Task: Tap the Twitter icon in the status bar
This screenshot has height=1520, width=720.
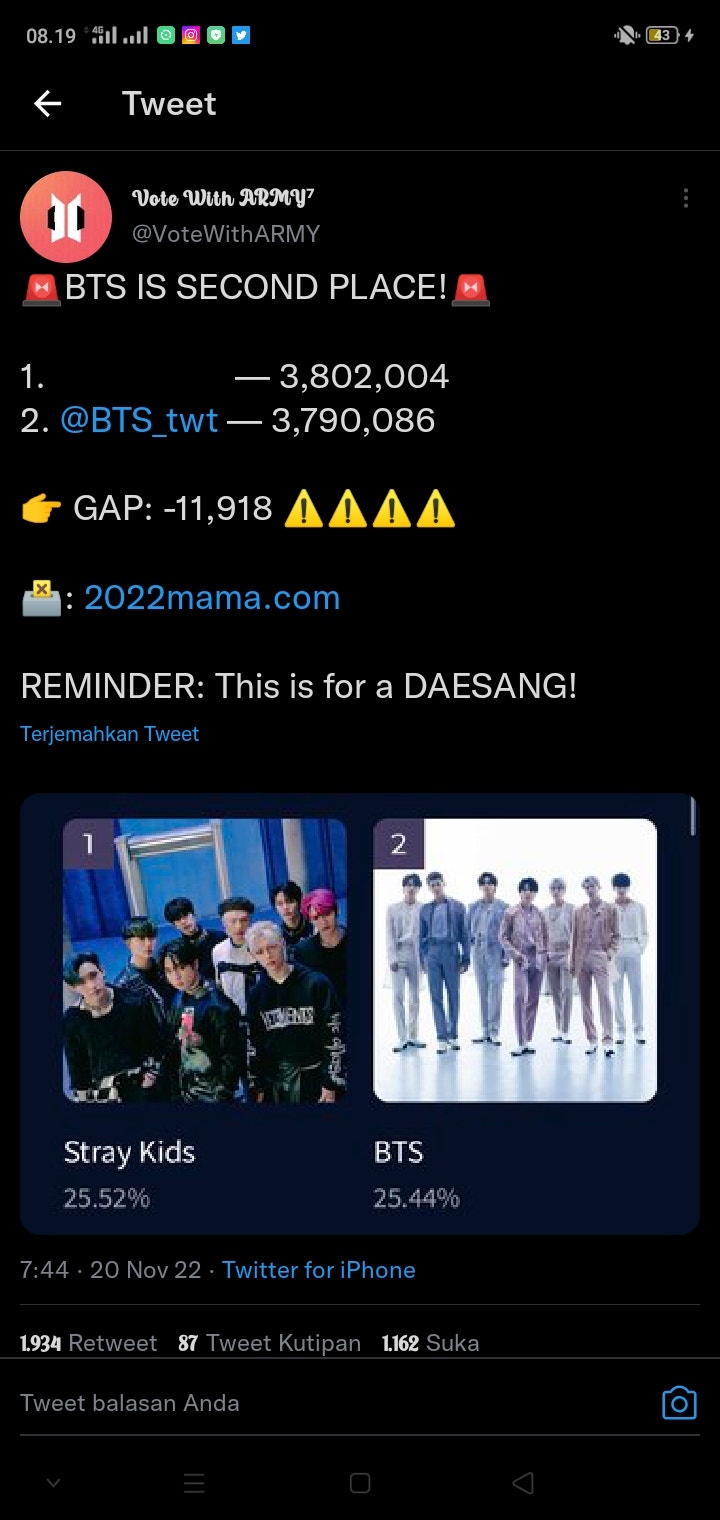Action: [x=240, y=35]
